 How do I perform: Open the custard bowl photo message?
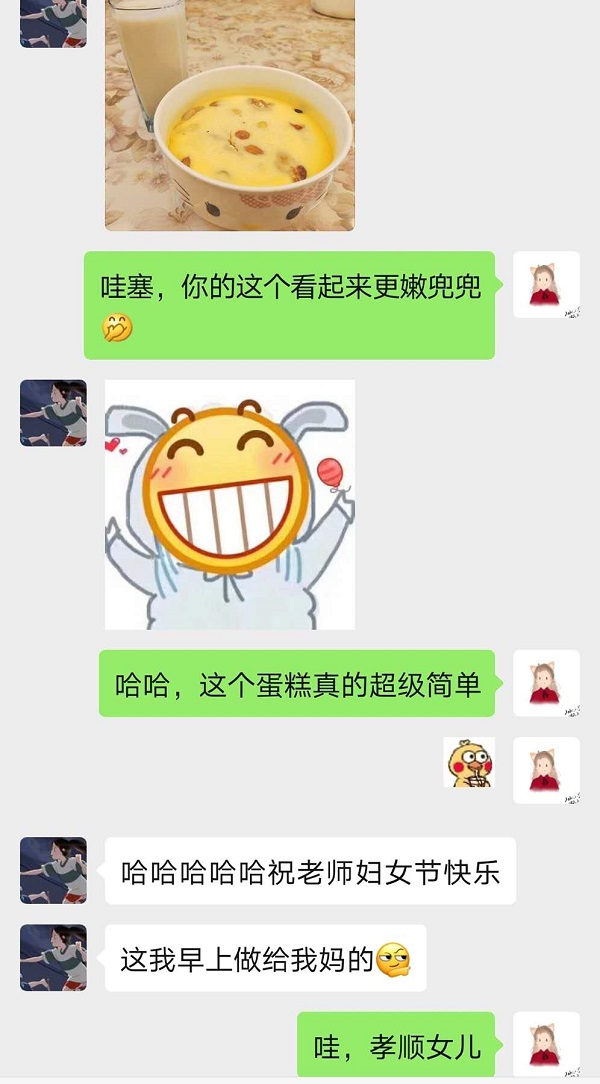click(x=229, y=115)
